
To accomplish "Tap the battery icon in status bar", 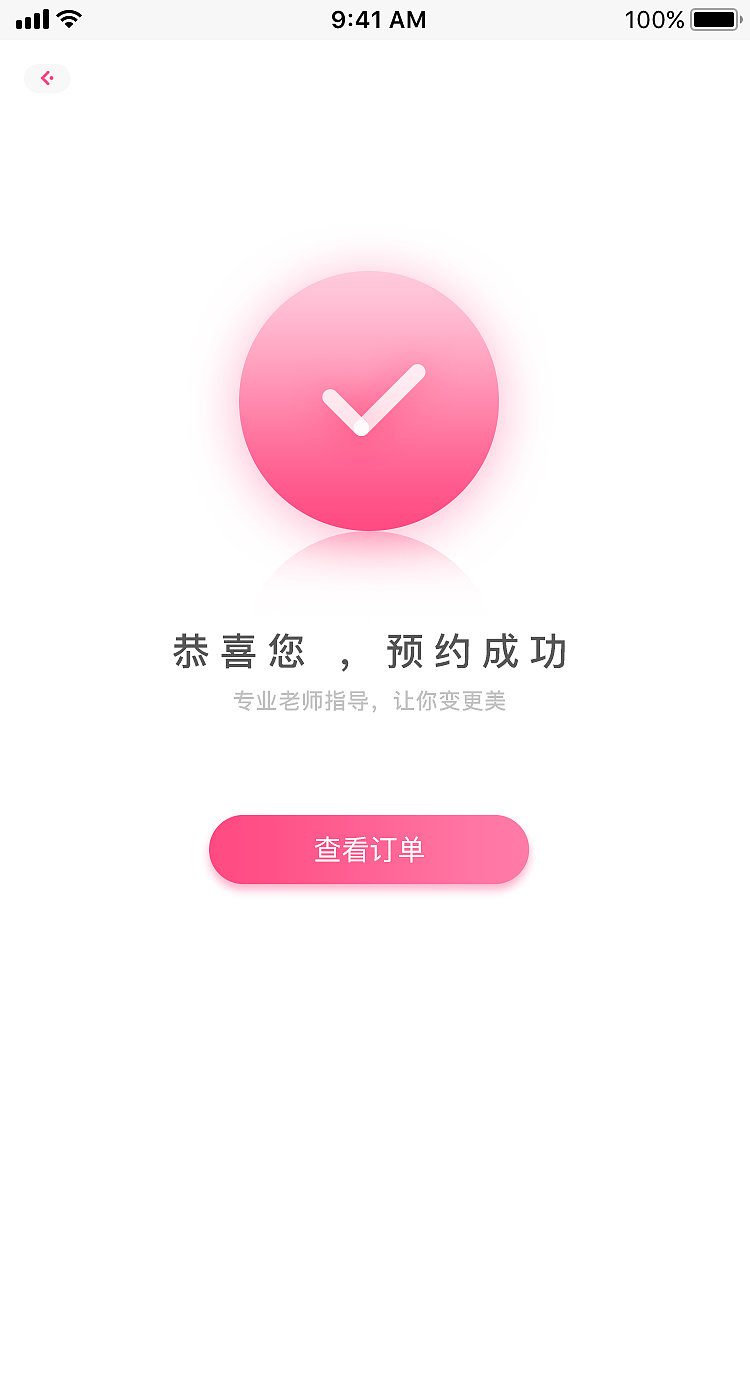I will click(x=715, y=18).
